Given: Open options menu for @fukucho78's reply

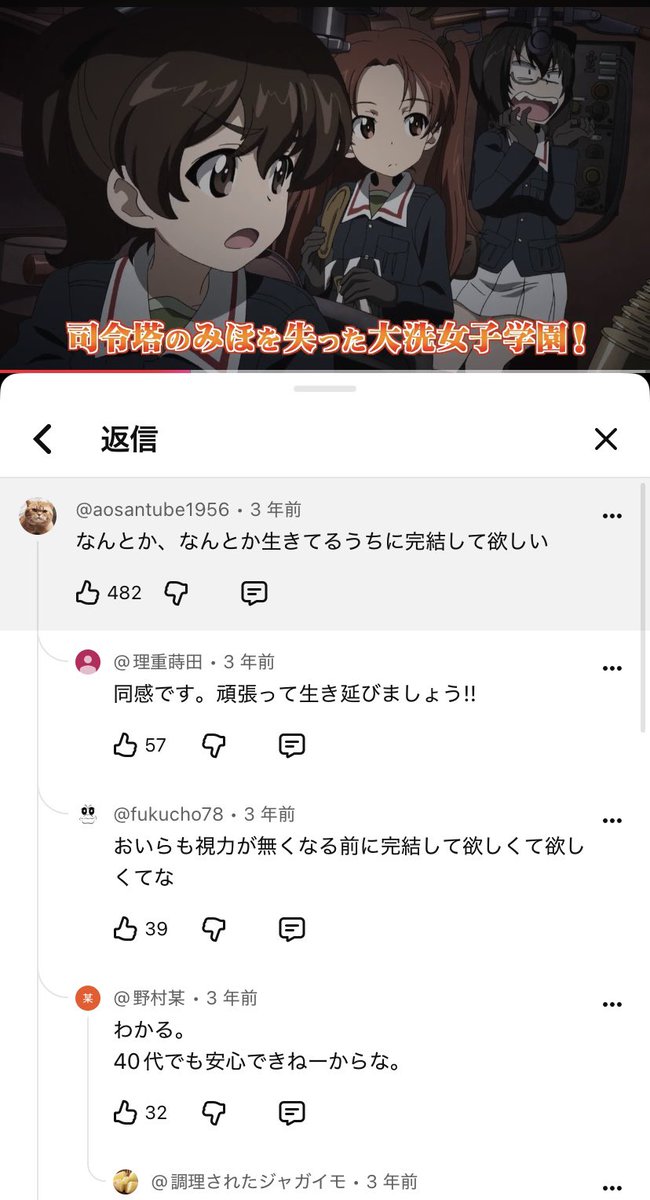Looking at the screenshot, I should (612, 820).
